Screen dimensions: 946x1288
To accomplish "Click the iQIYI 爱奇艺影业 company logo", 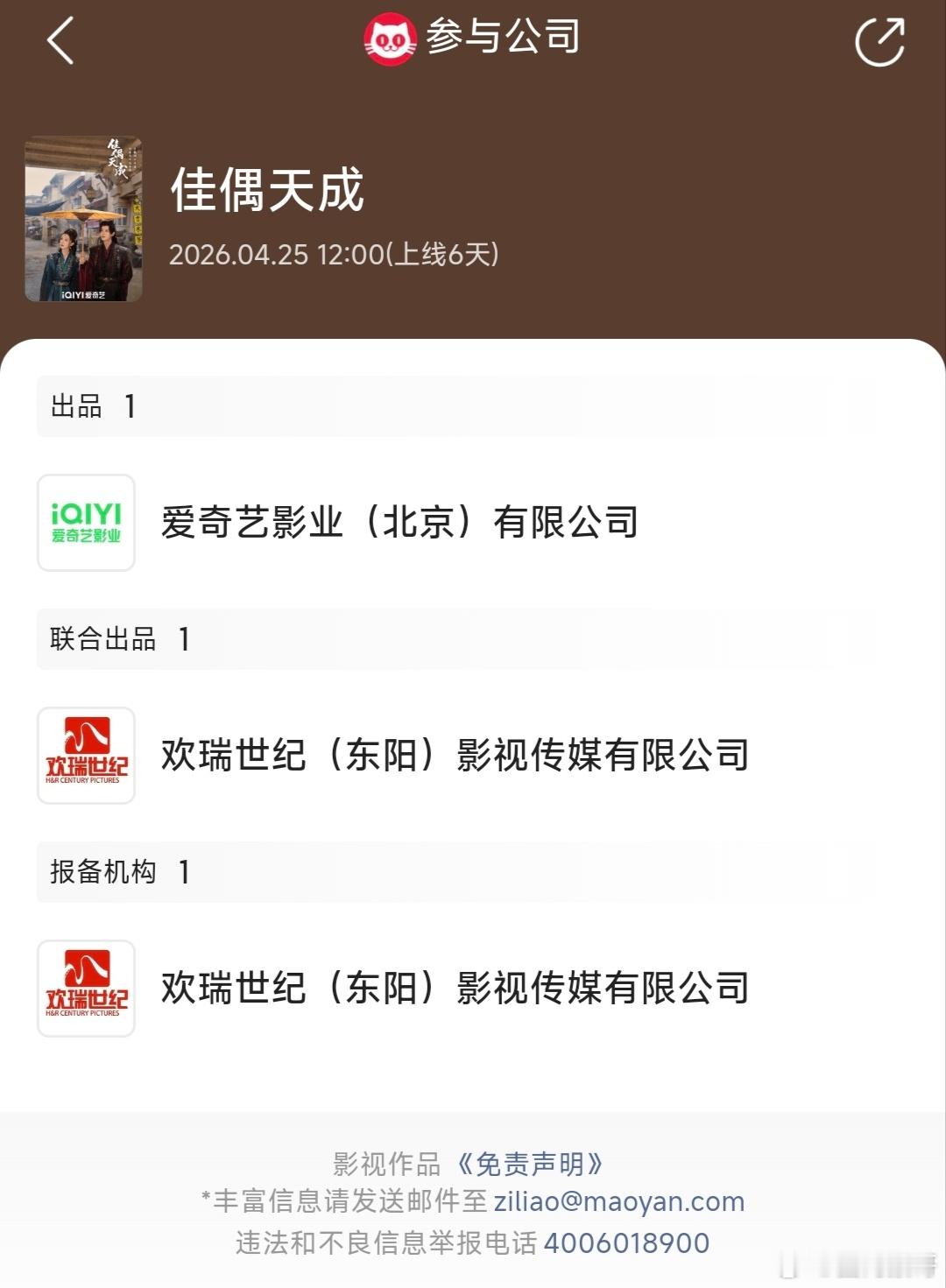I will (86, 520).
